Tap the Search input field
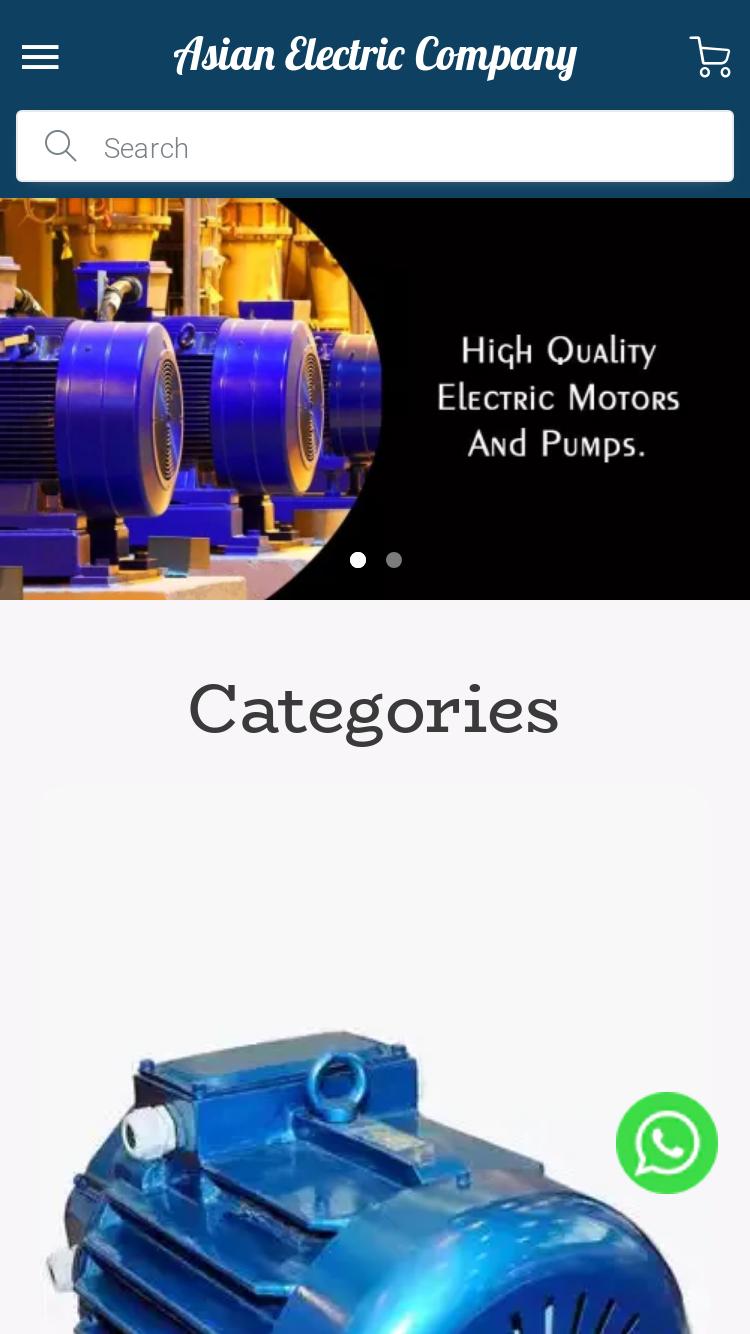The height and width of the screenshot is (1334, 750). pos(400,147)
